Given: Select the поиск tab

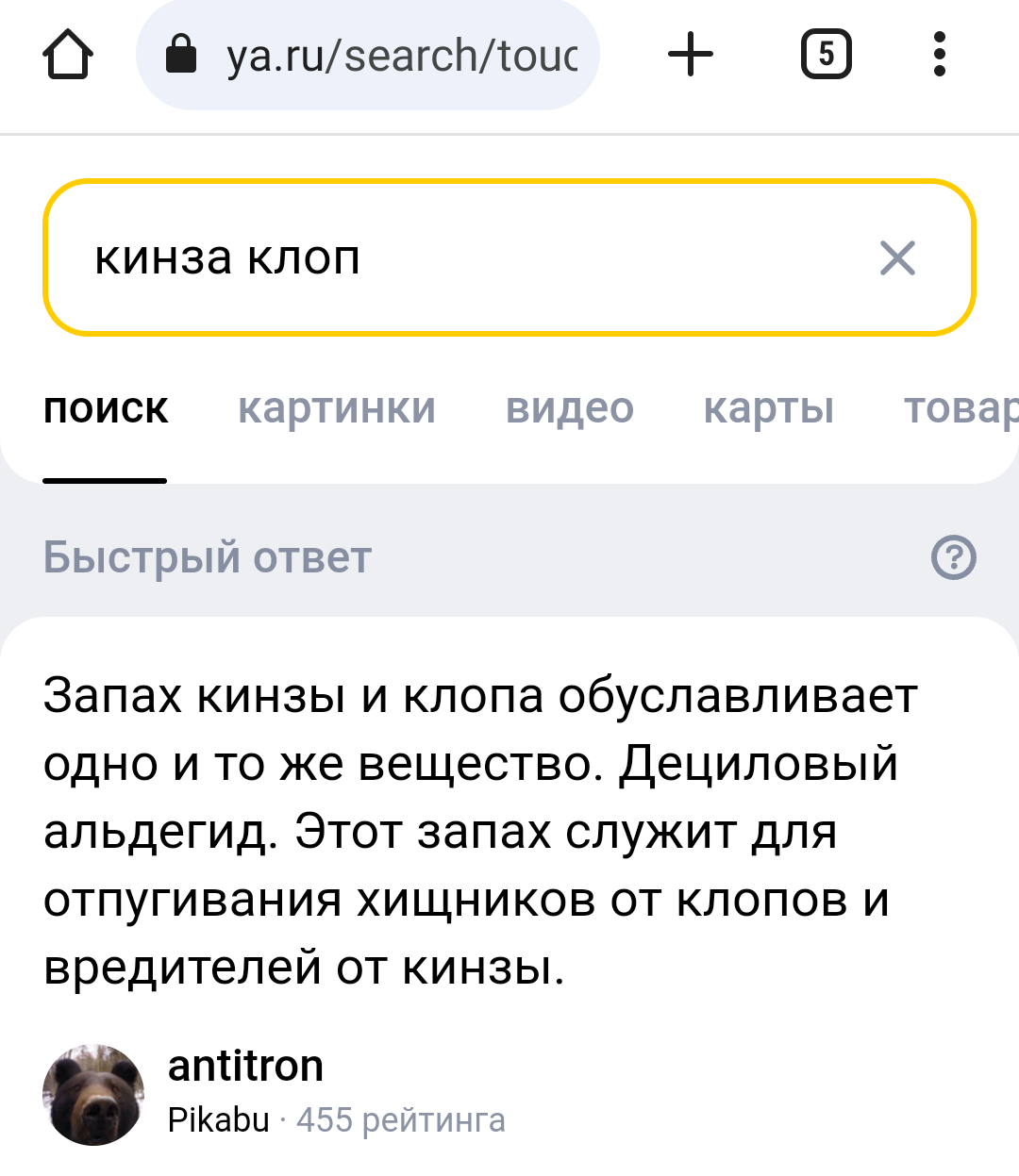Looking at the screenshot, I should pyautogui.click(x=106, y=408).
